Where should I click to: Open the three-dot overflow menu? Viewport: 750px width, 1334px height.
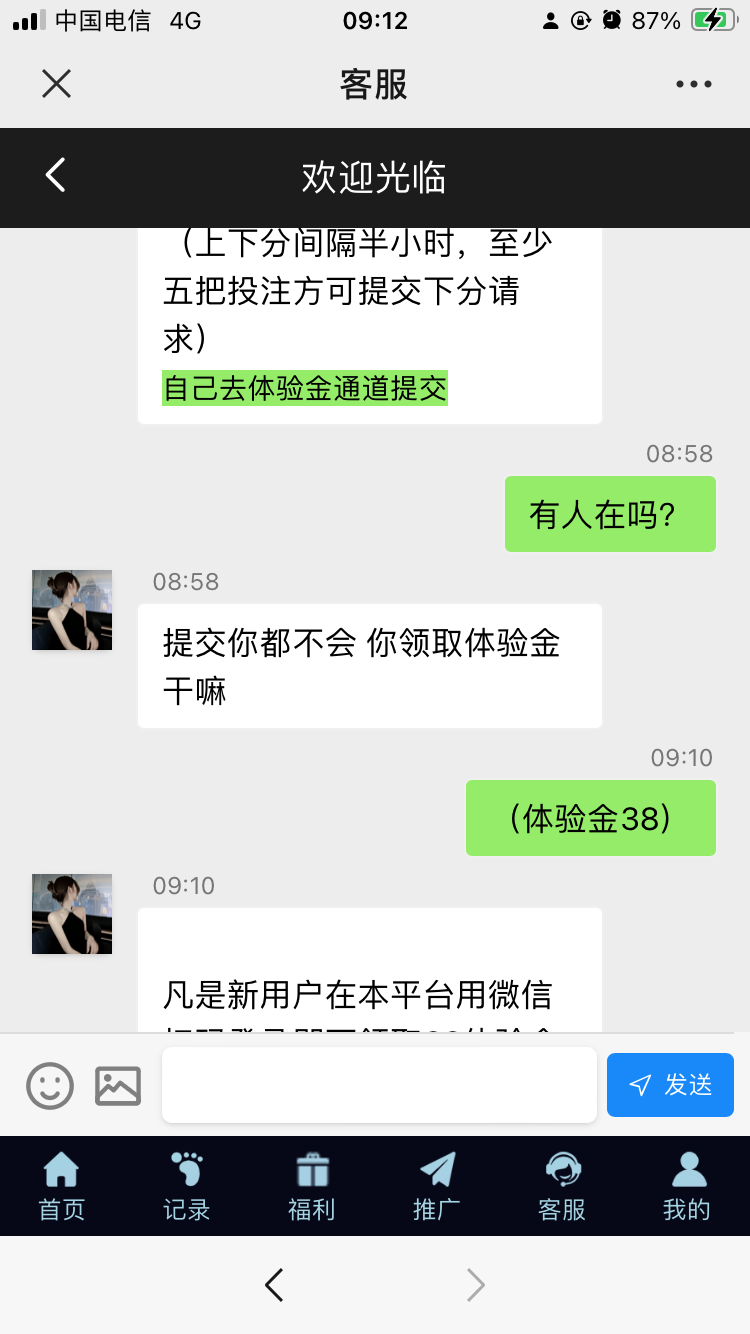[693, 85]
